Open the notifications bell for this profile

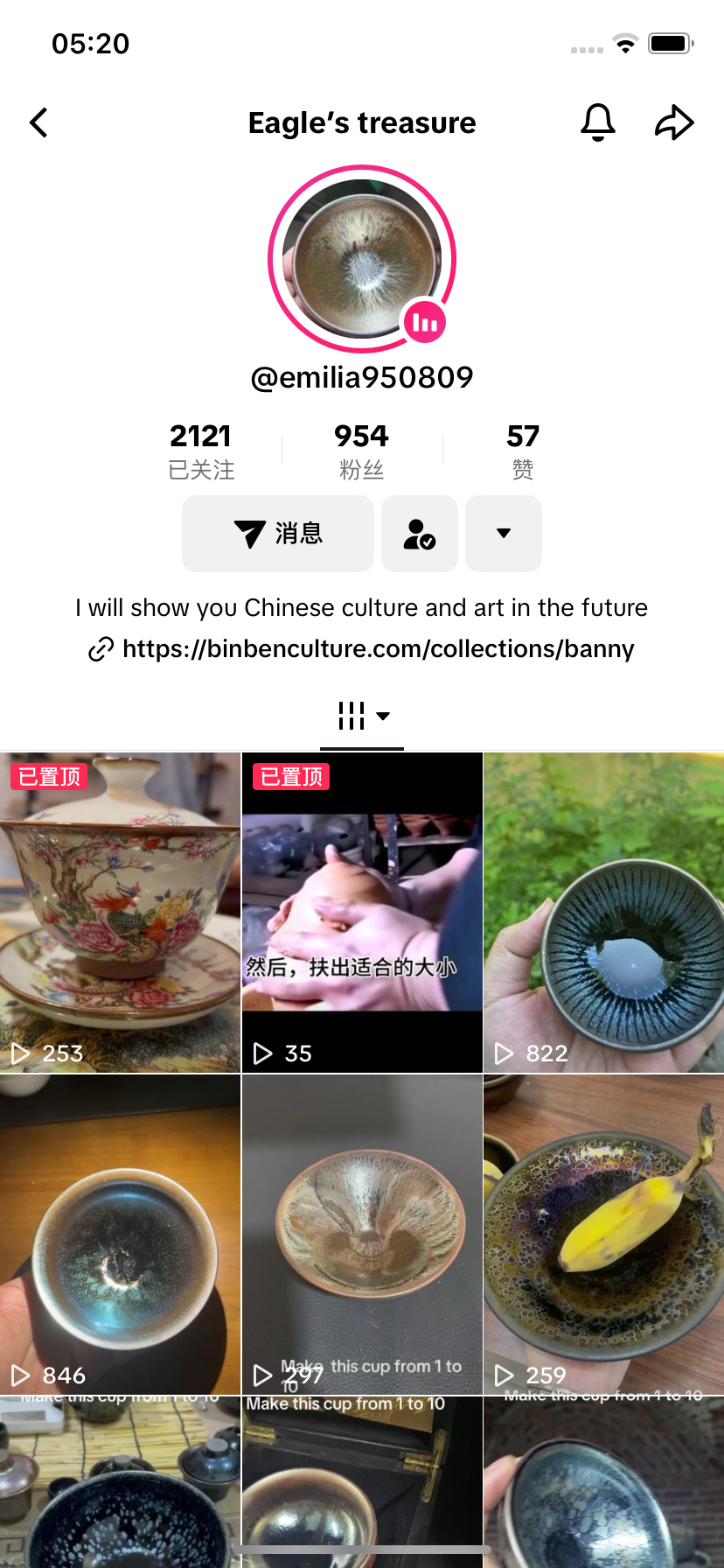tap(598, 122)
